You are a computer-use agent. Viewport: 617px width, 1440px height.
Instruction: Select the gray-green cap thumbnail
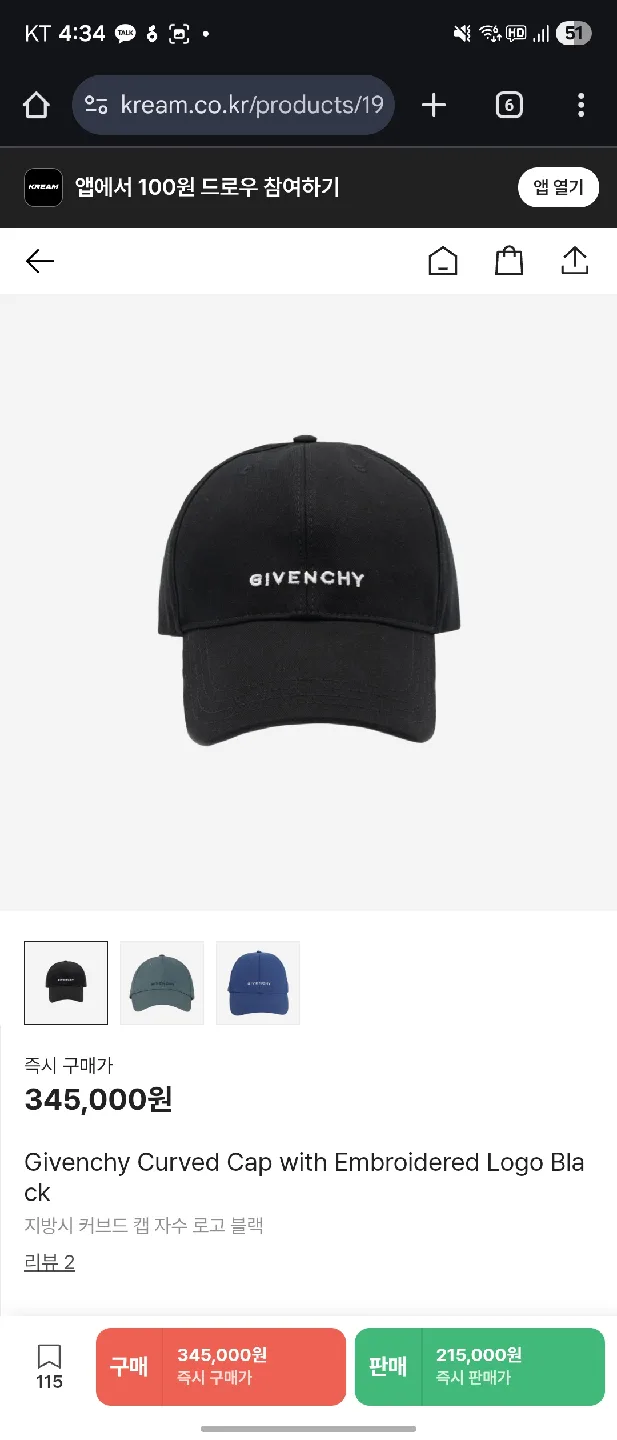click(x=162, y=983)
